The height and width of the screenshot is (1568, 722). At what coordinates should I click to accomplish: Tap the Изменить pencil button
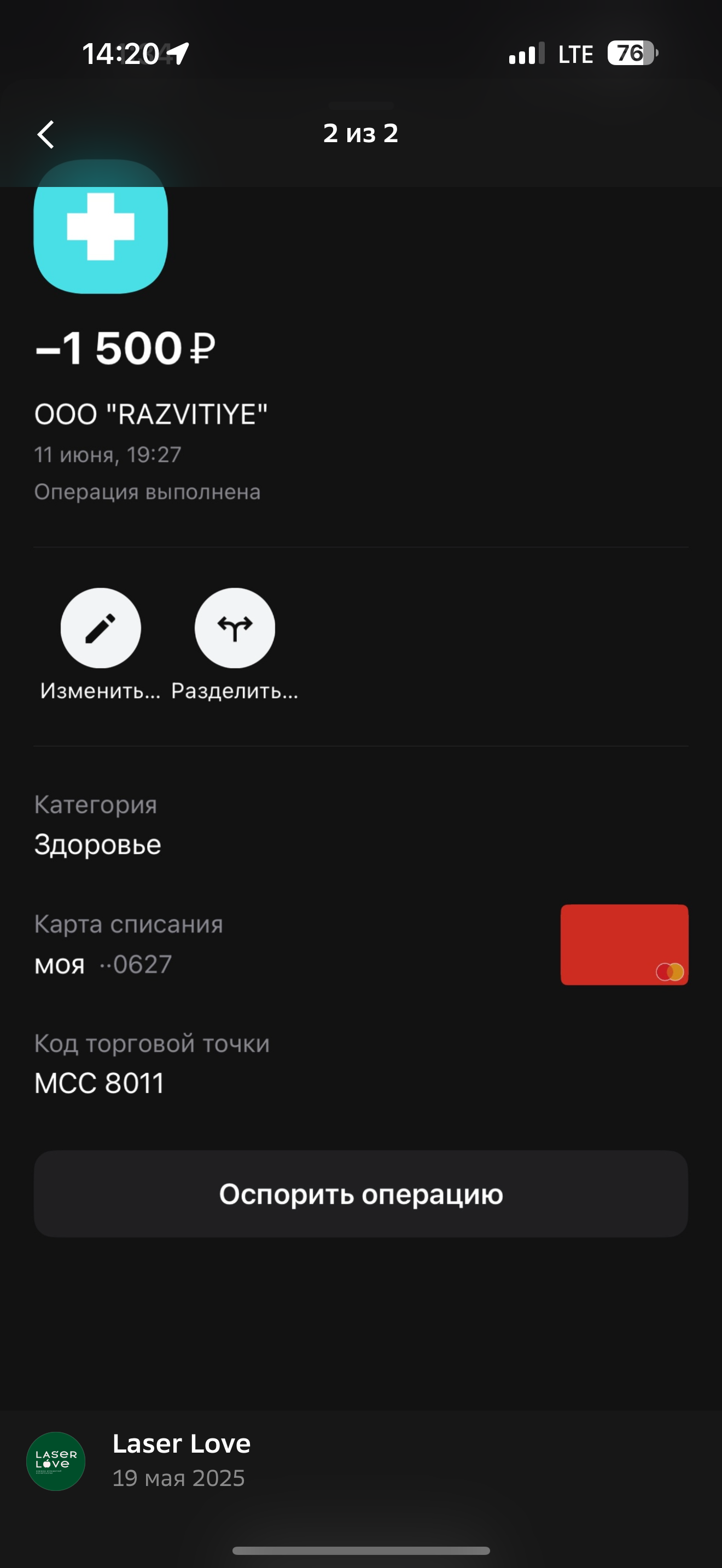[101, 628]
